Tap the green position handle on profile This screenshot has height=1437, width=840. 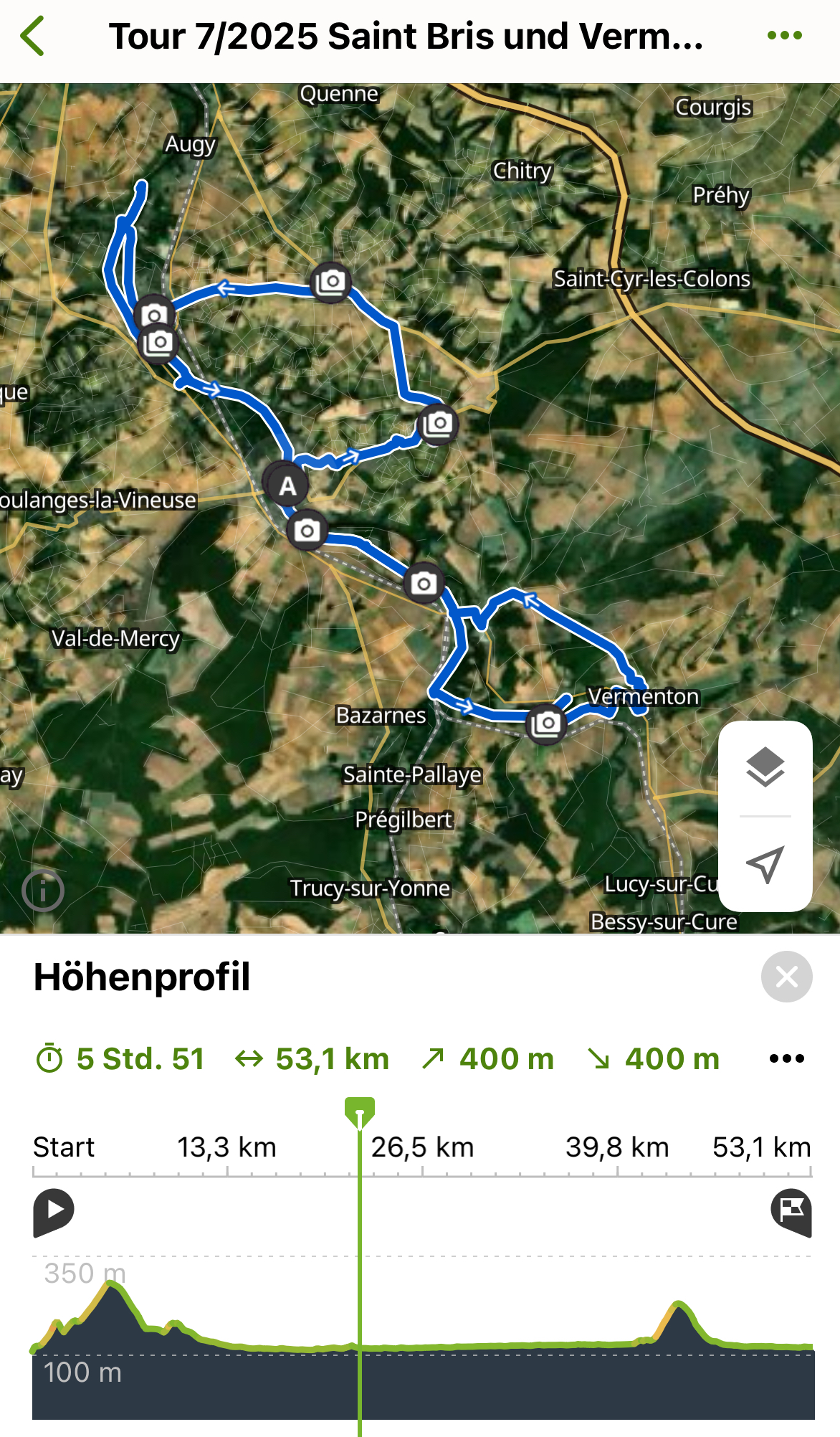360,1111
